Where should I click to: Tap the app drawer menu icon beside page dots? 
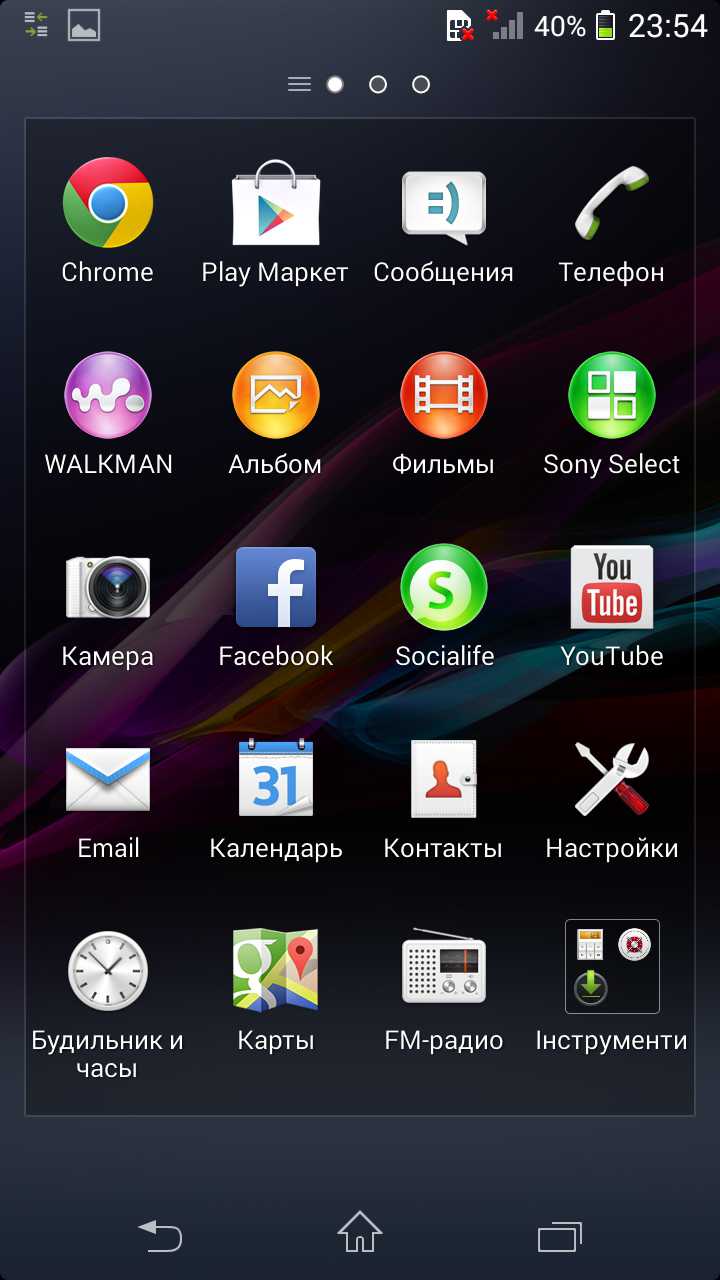click(299, 85)
